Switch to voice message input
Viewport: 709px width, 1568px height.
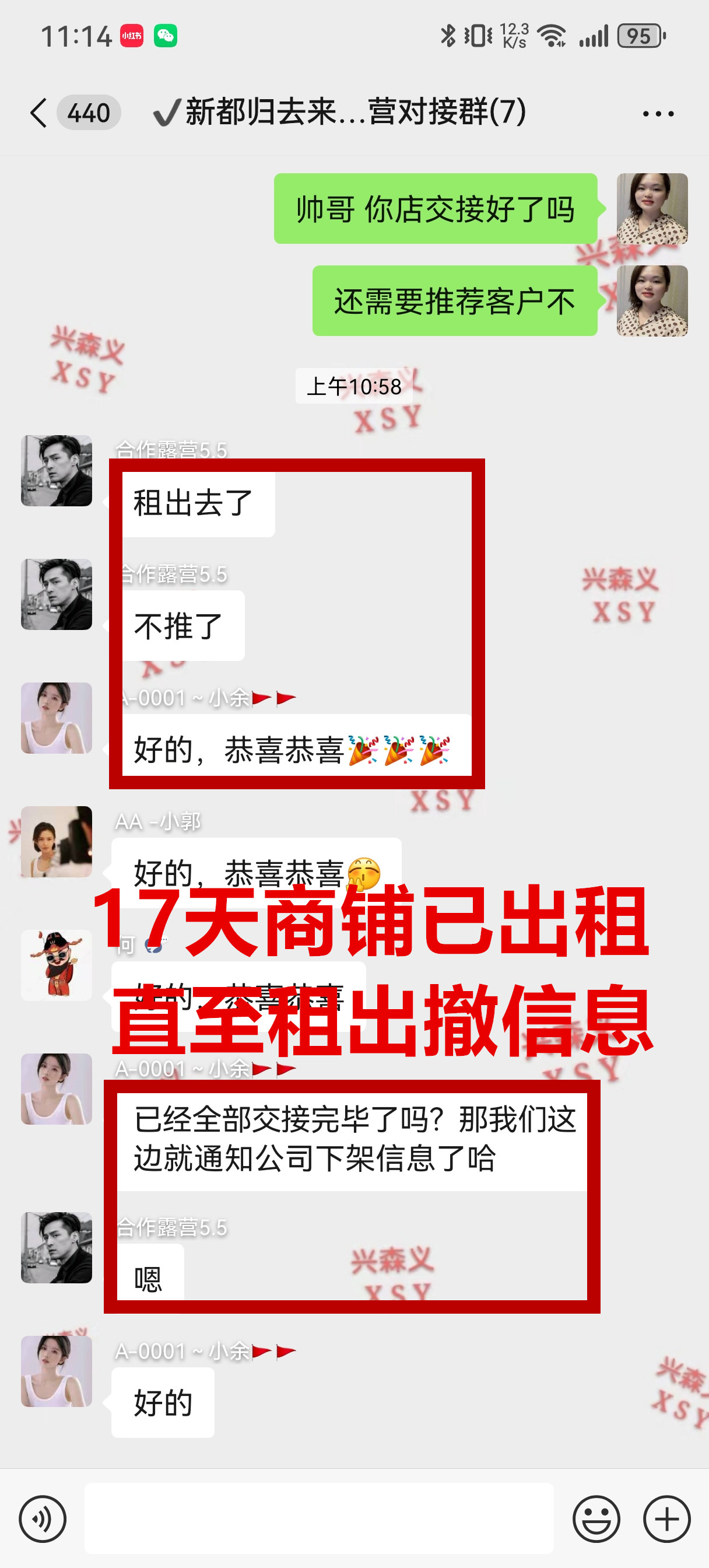pyautogui.click(x=42, y=1518)
